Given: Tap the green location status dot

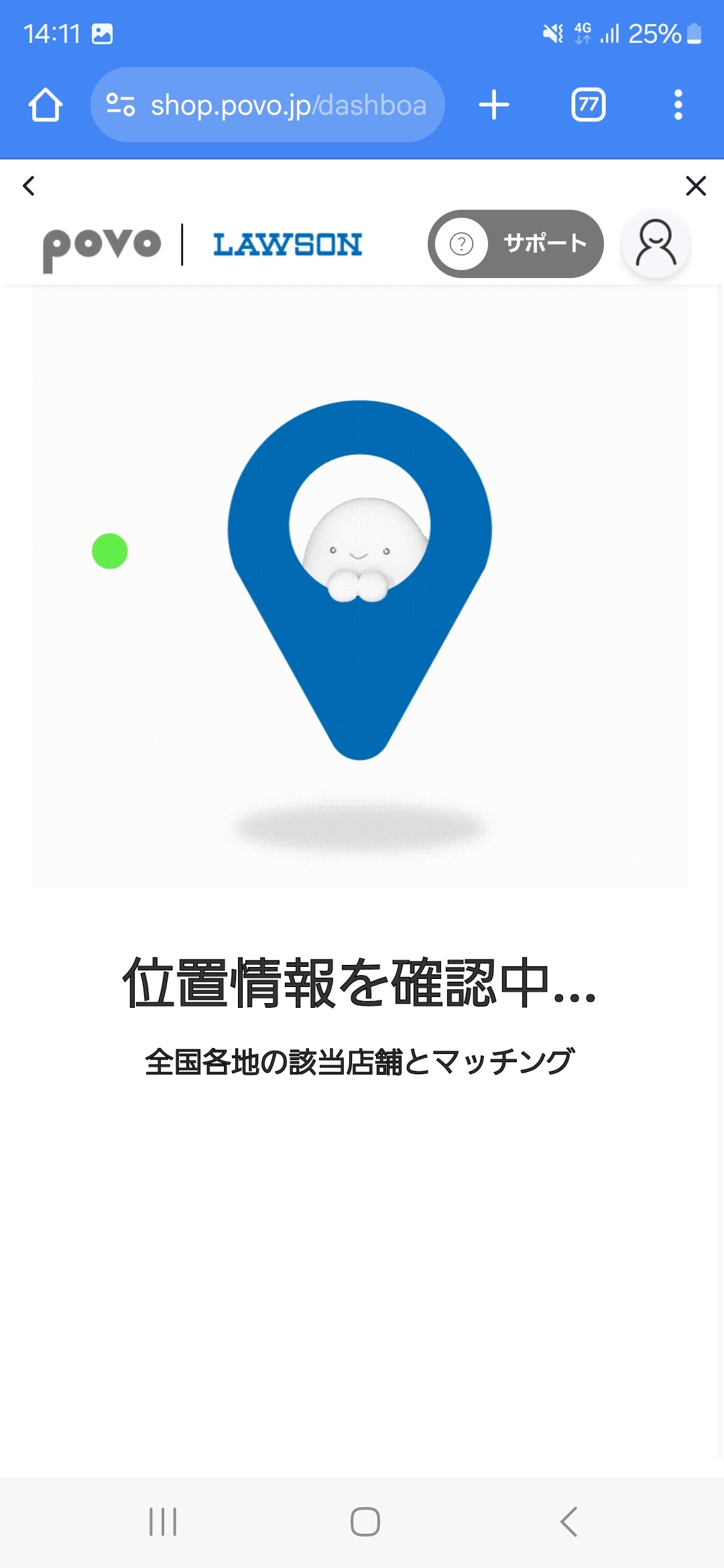Looking at the screenshot, I should (x=110, y=551).
